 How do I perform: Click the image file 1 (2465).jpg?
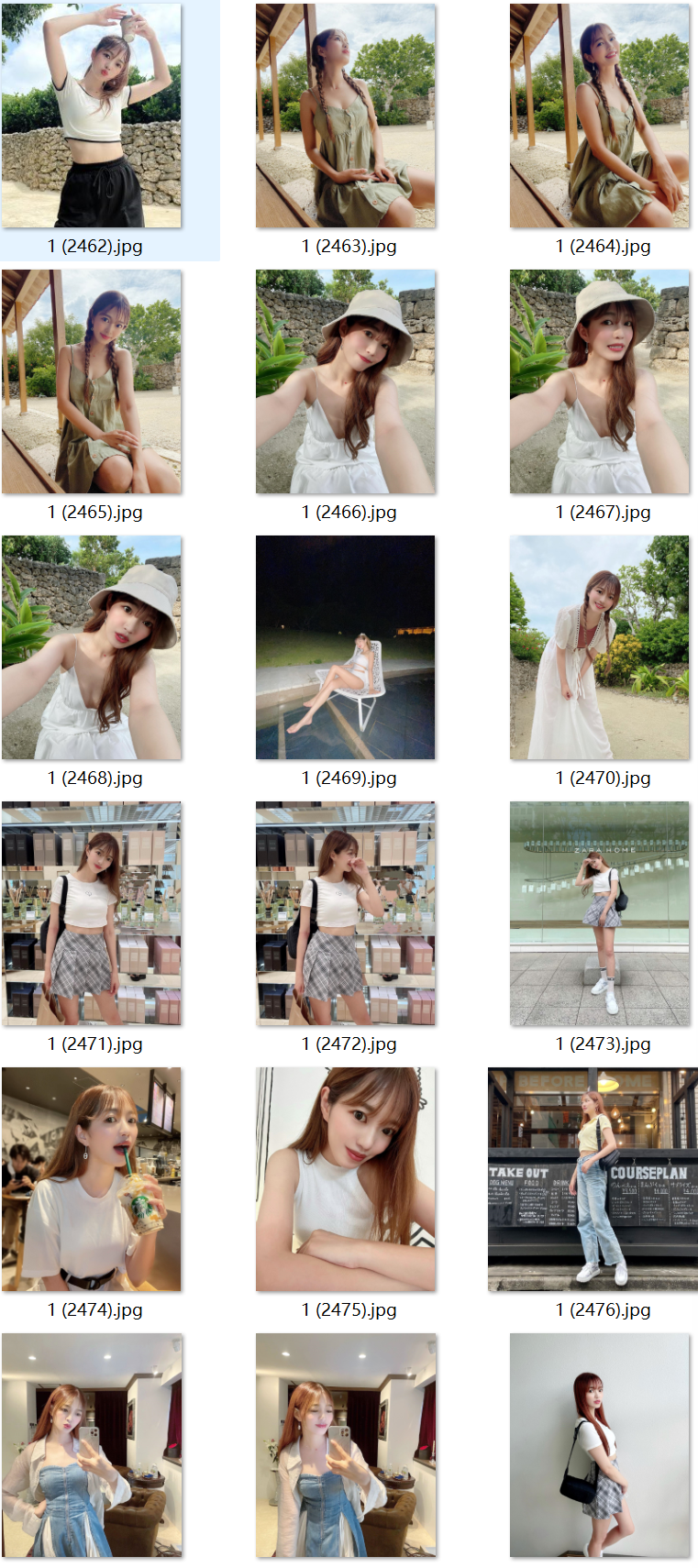(92, 381)
